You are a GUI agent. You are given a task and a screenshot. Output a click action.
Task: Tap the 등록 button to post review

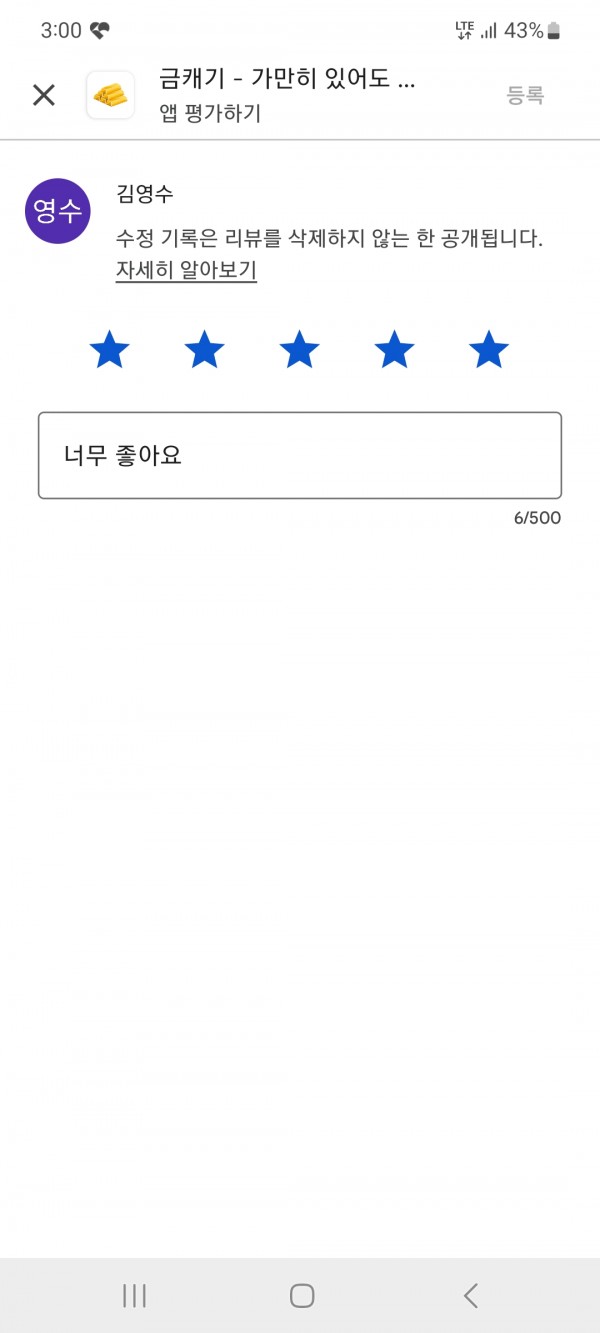[525, 95]
